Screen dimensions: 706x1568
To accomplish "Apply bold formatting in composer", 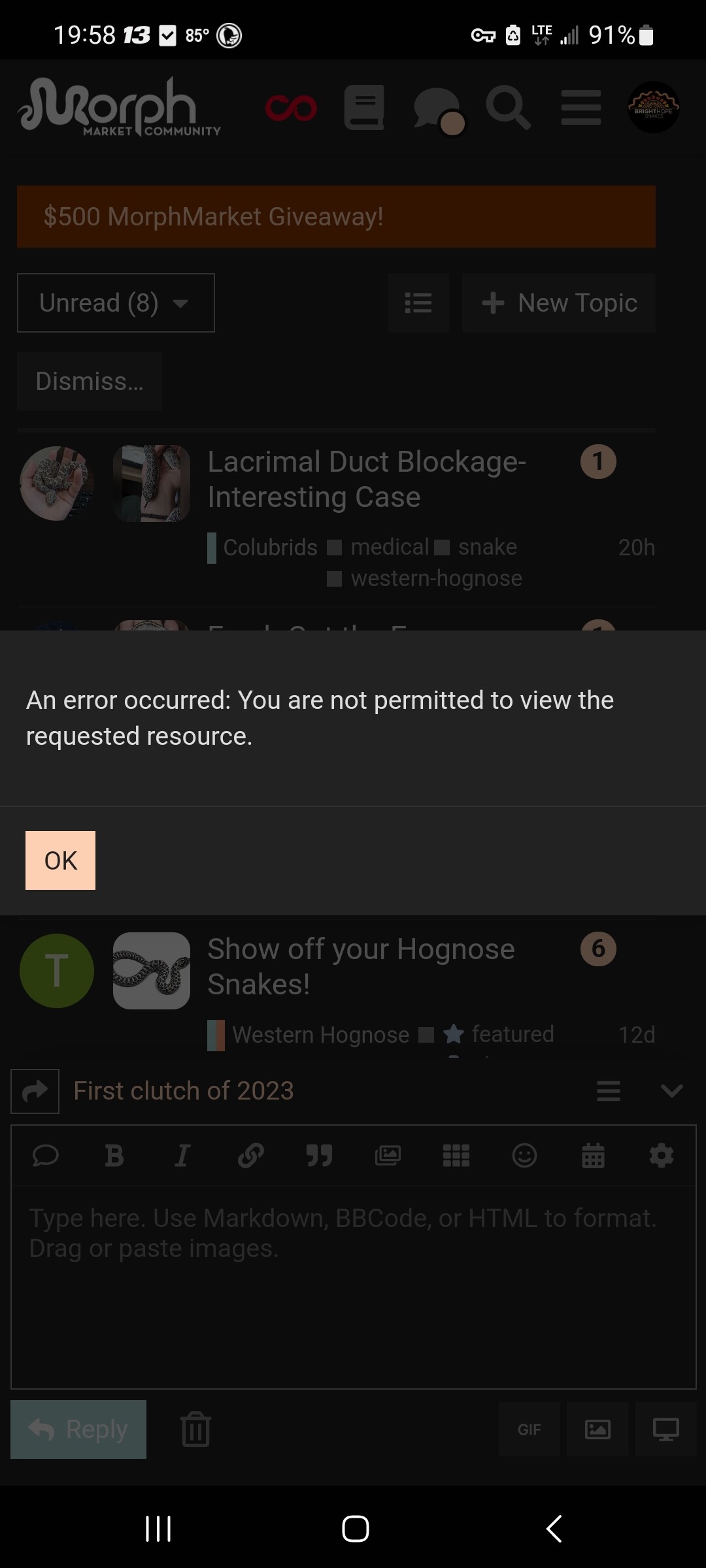I will point(114,1156).
